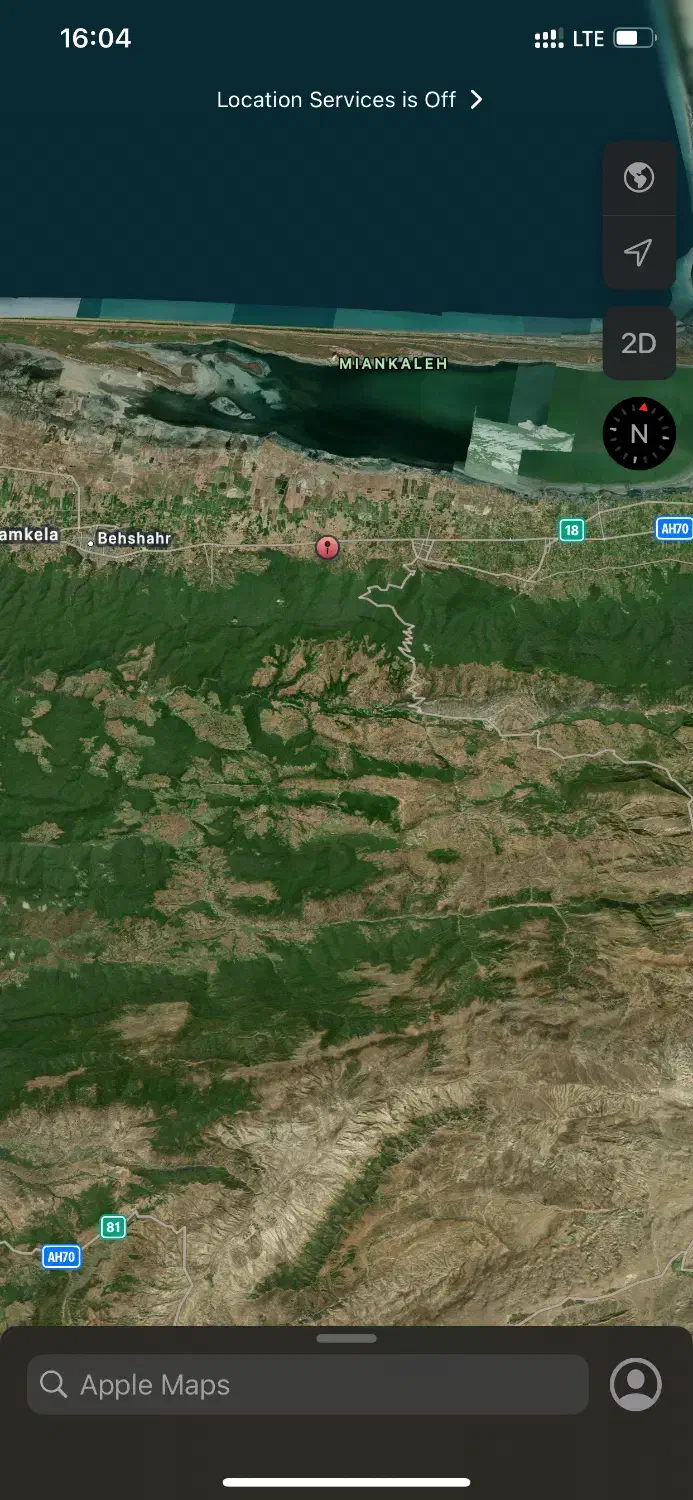Switch the map to 2D view

pyautogui.click(x=639, y=344)
